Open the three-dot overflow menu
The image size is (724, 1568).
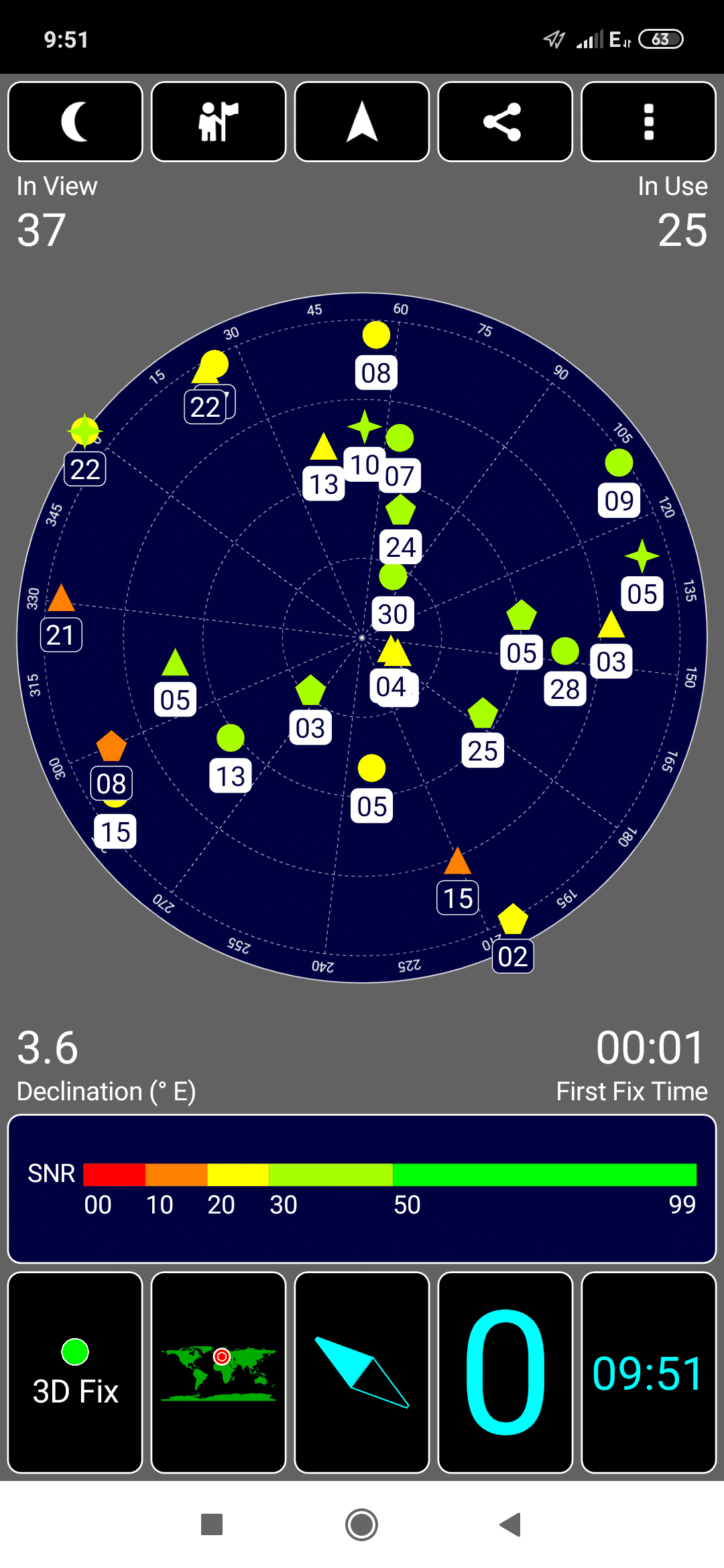[649, 122]
